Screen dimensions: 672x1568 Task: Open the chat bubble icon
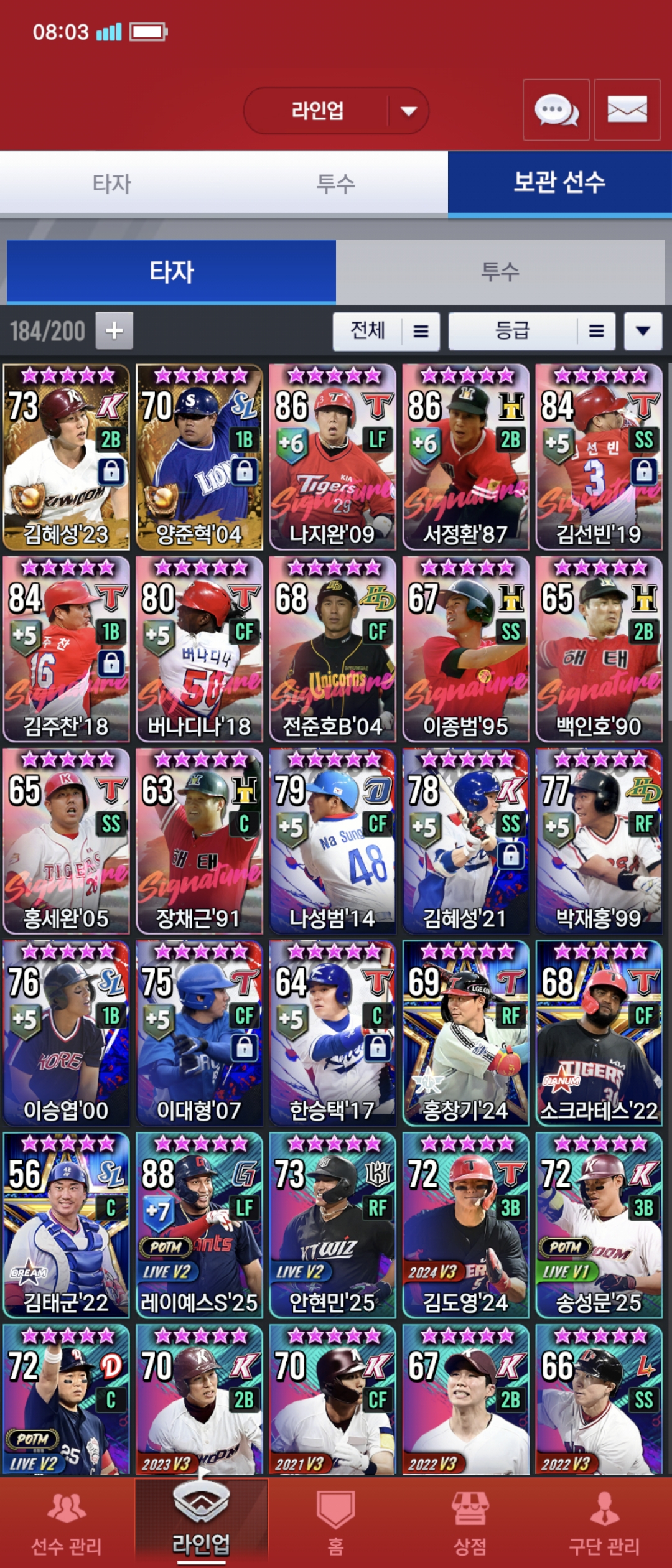tap(556, 110)
